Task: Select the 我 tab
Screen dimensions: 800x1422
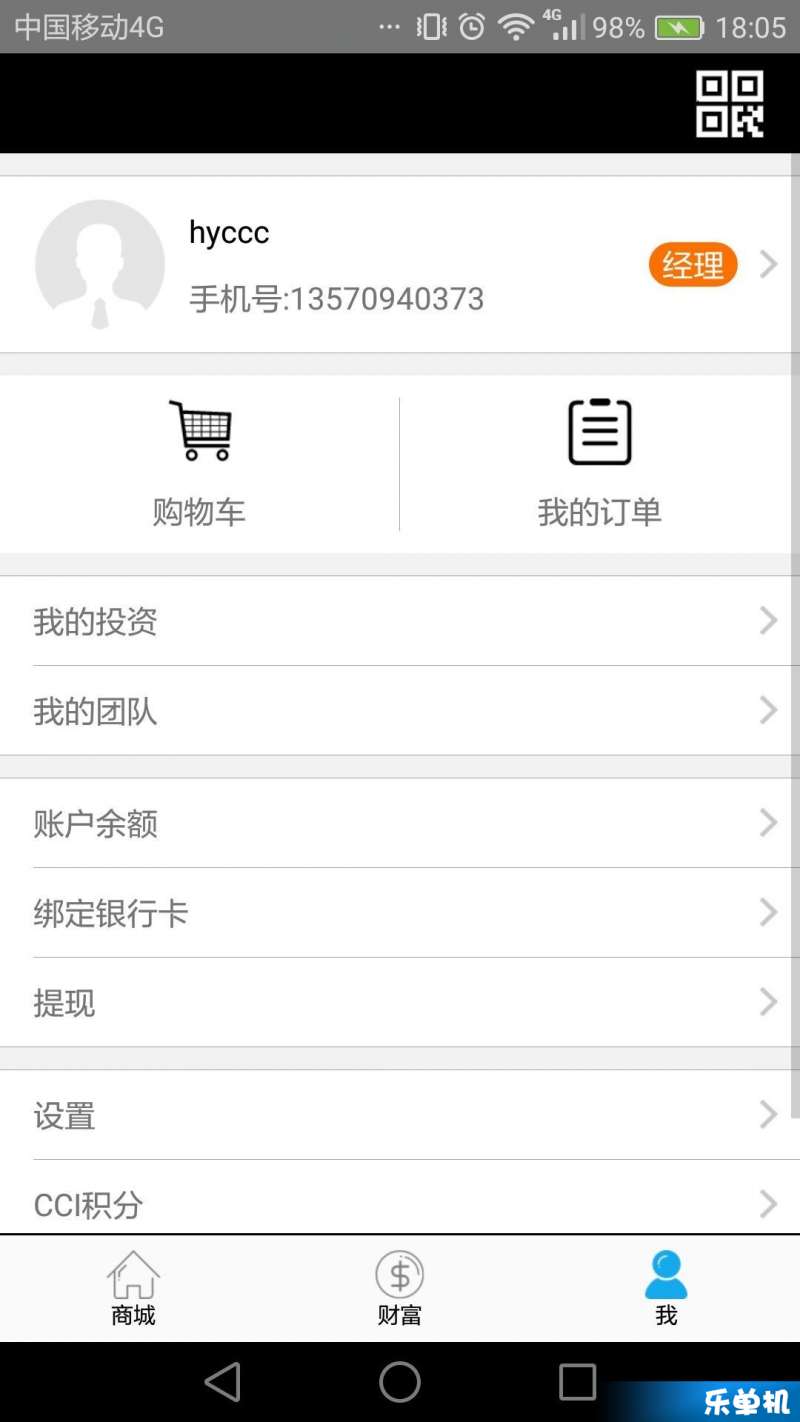Action: pyautogui.click(x=666, y=1289)
